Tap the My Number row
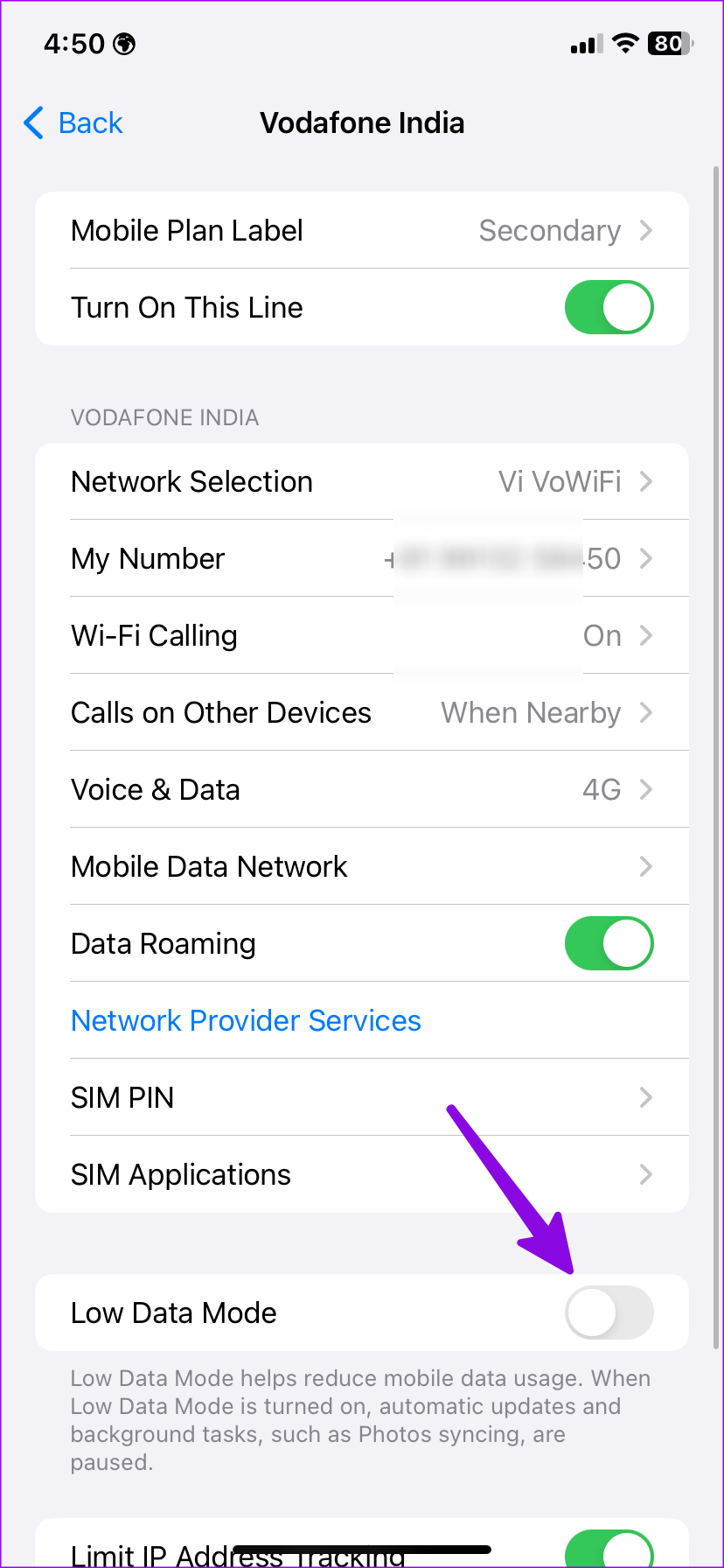724x1568 pixels. [362, 558]
